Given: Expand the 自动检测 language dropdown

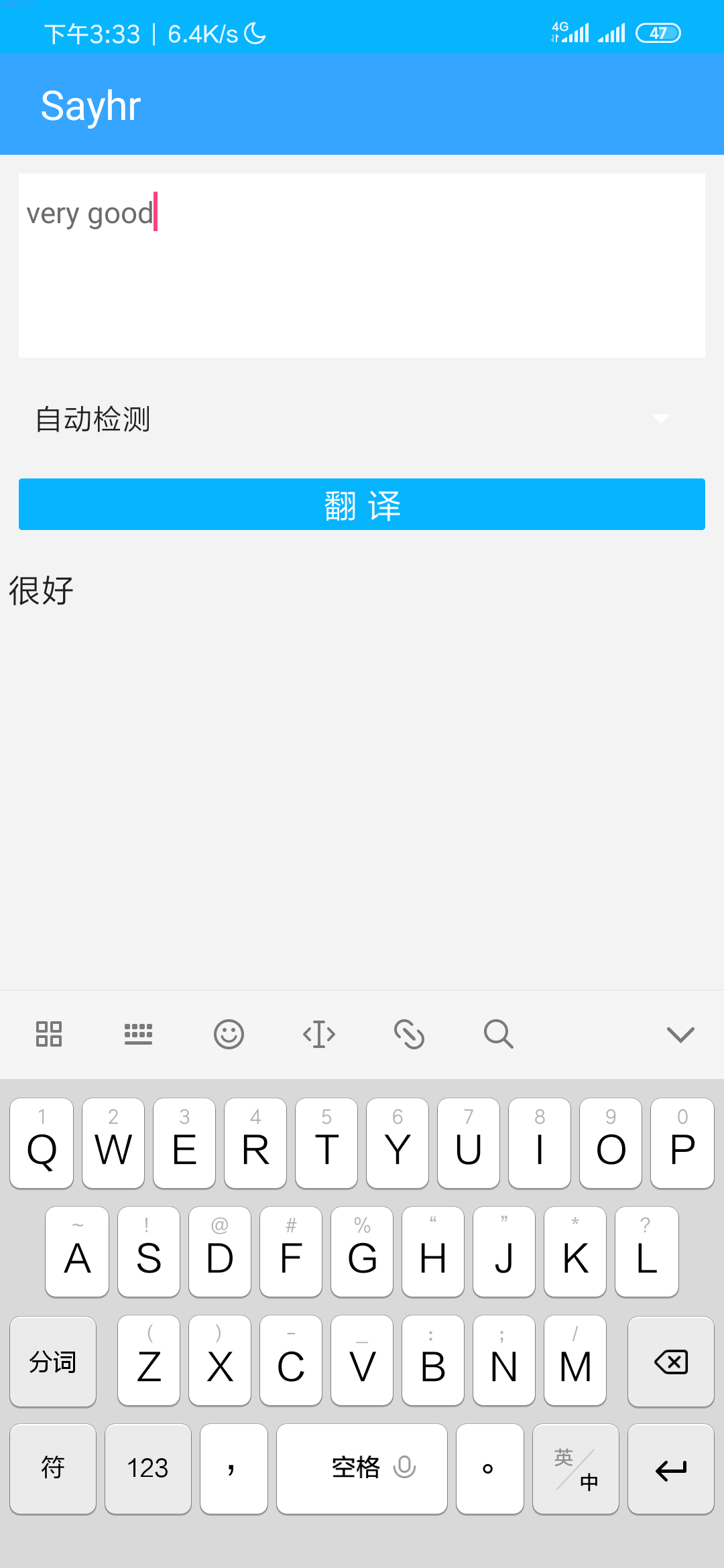Looking at the screenshot, I should (x=362, y=419).
